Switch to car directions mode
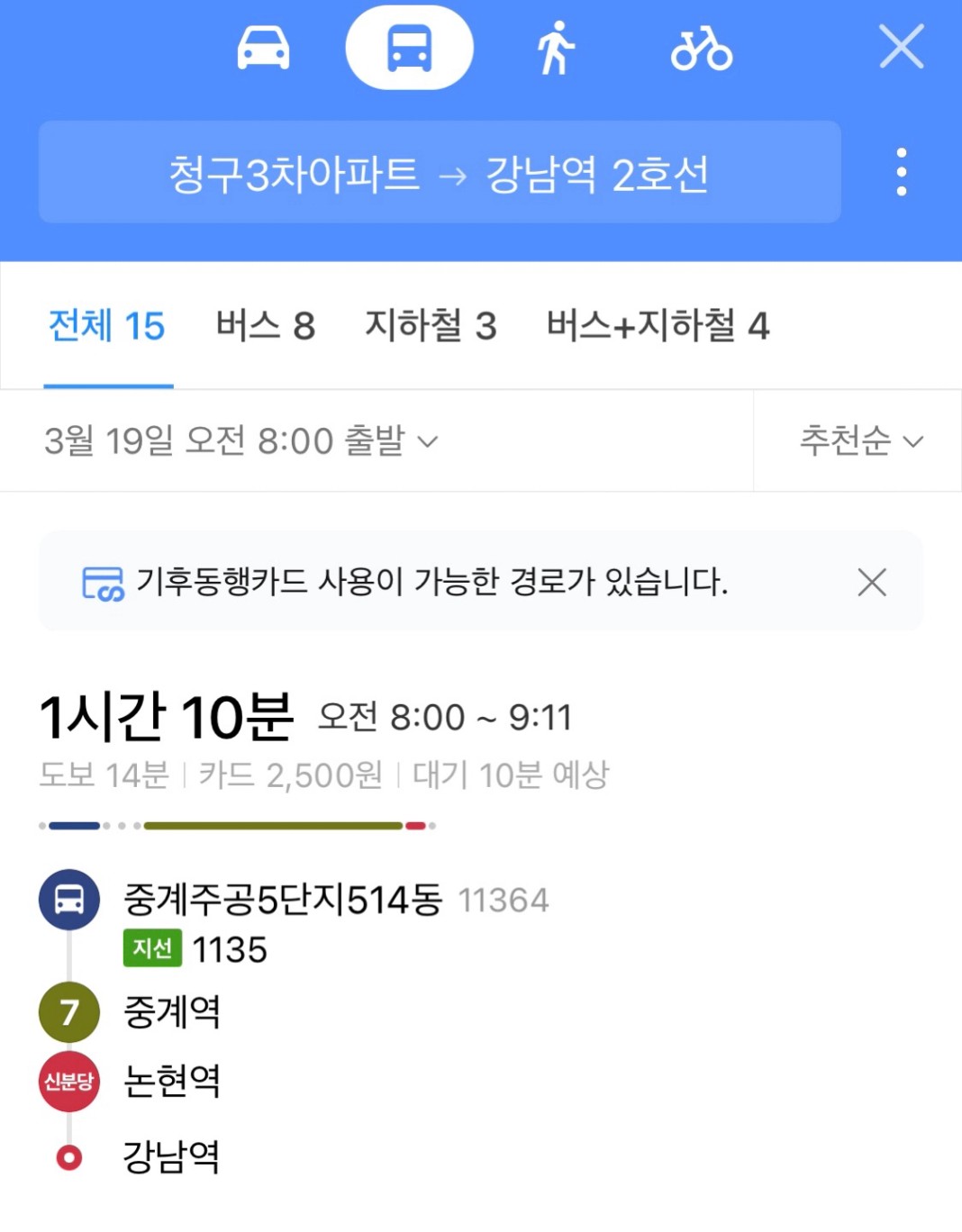This screenshot has height=1232, width=962. click(x=263, y=48)
